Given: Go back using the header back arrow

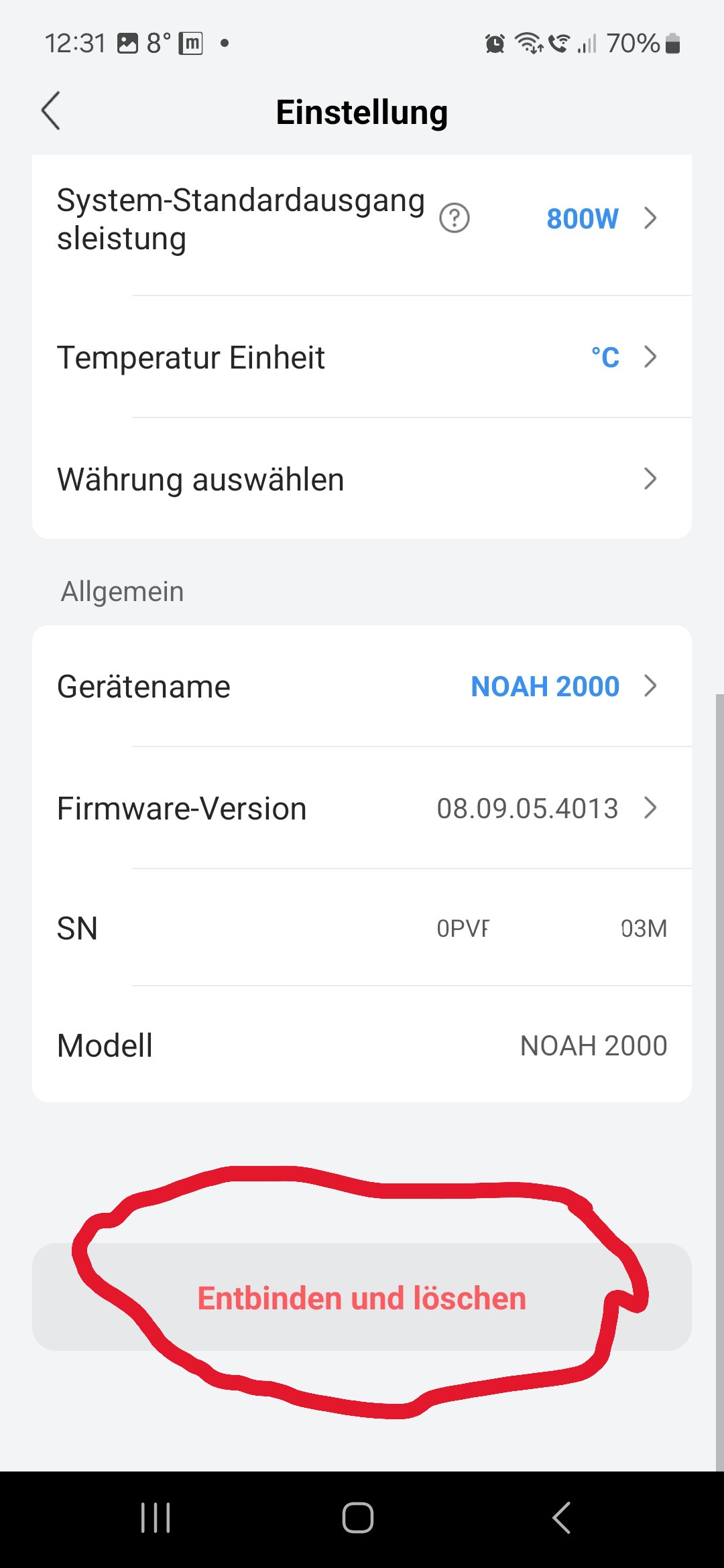Looking at the screenshot, I should [x=51, y=111].
